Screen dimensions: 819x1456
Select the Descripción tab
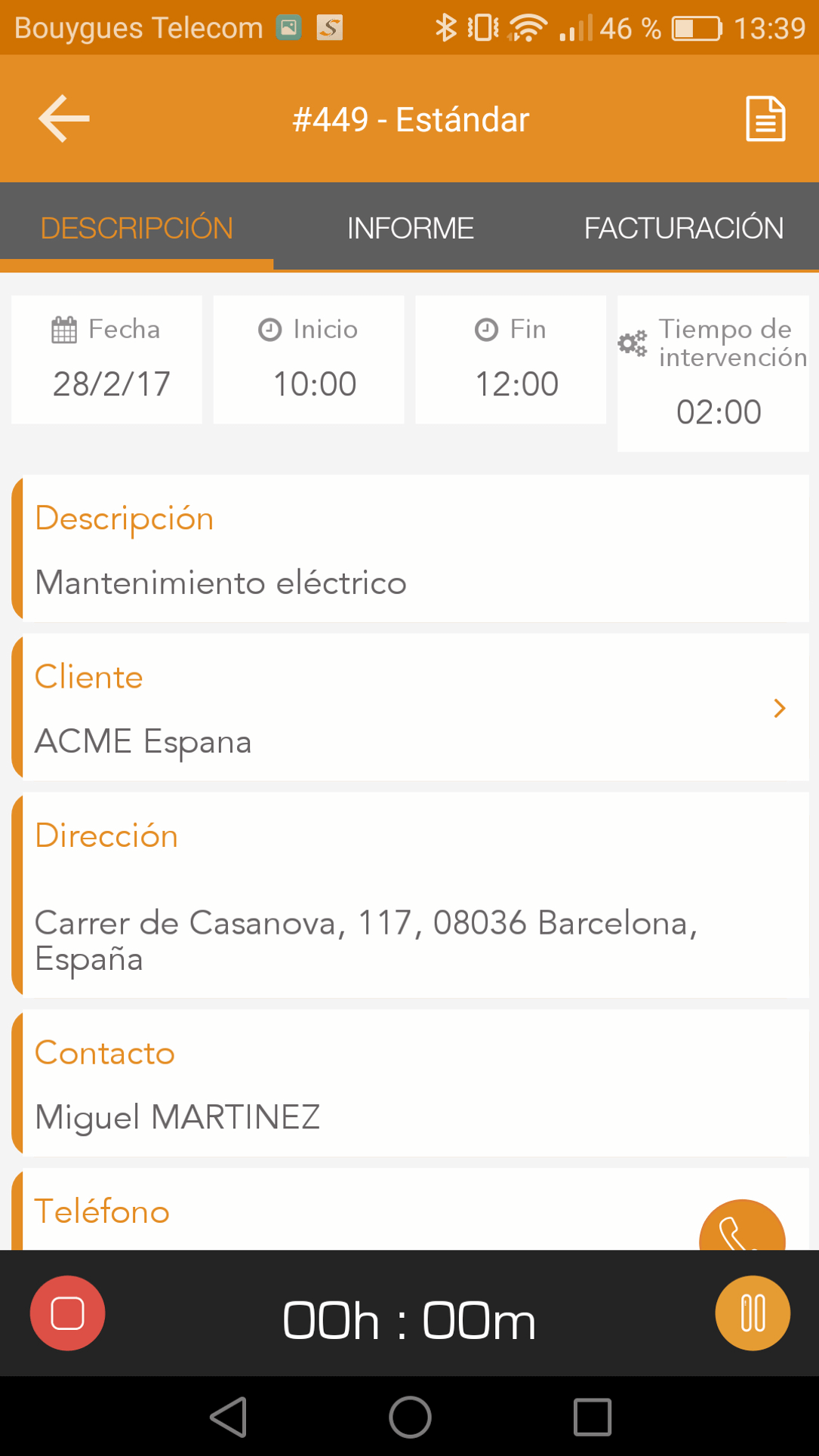pyautogui.click(x=137, y=228)
